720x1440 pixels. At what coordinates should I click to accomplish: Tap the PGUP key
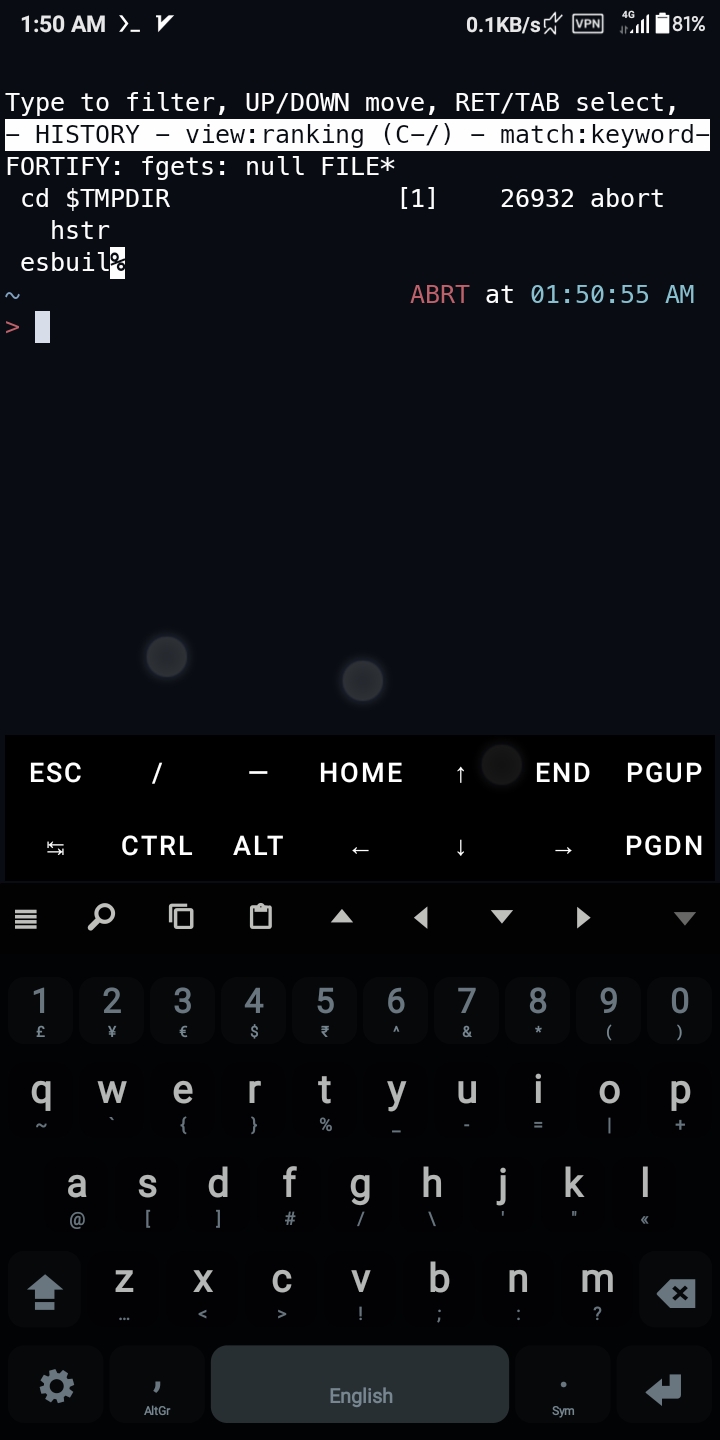tap(664, 773)
